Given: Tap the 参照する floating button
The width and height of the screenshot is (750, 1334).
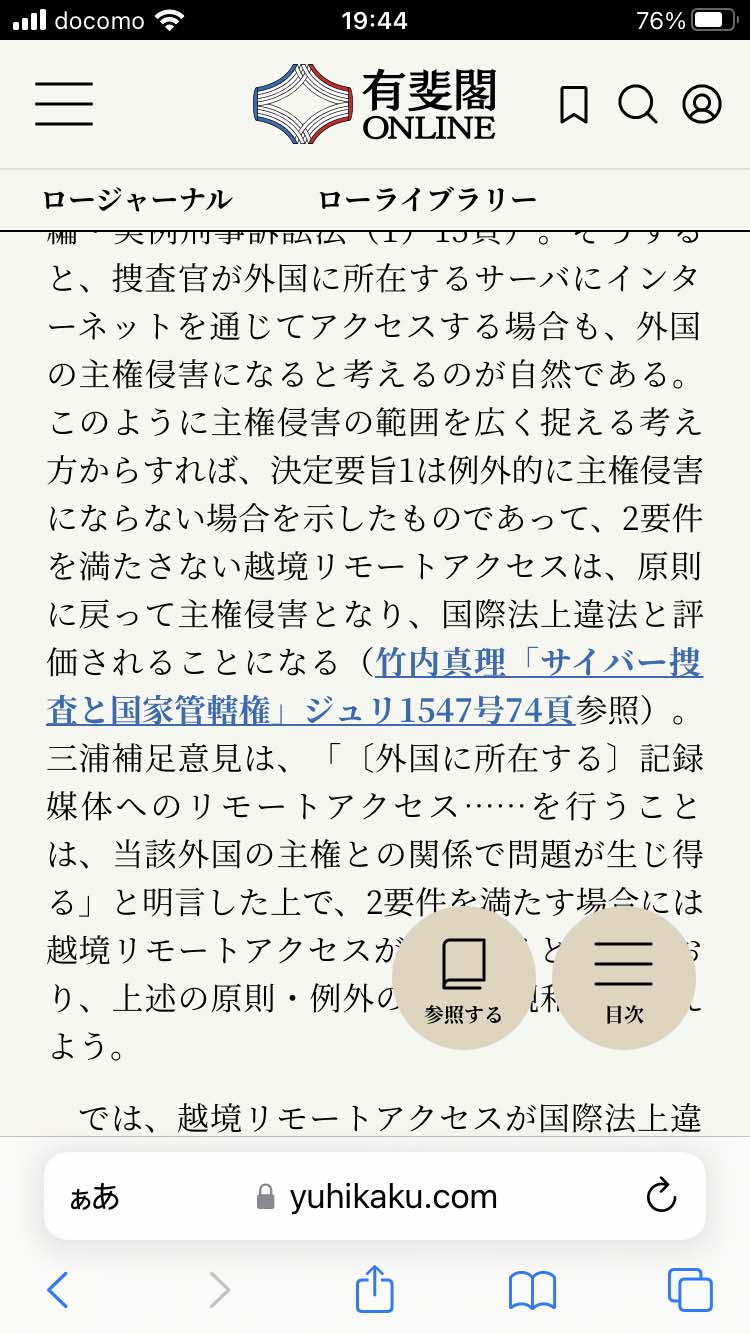Looking at the screenshot, I should pyautogui.click(x=463, y=978).
